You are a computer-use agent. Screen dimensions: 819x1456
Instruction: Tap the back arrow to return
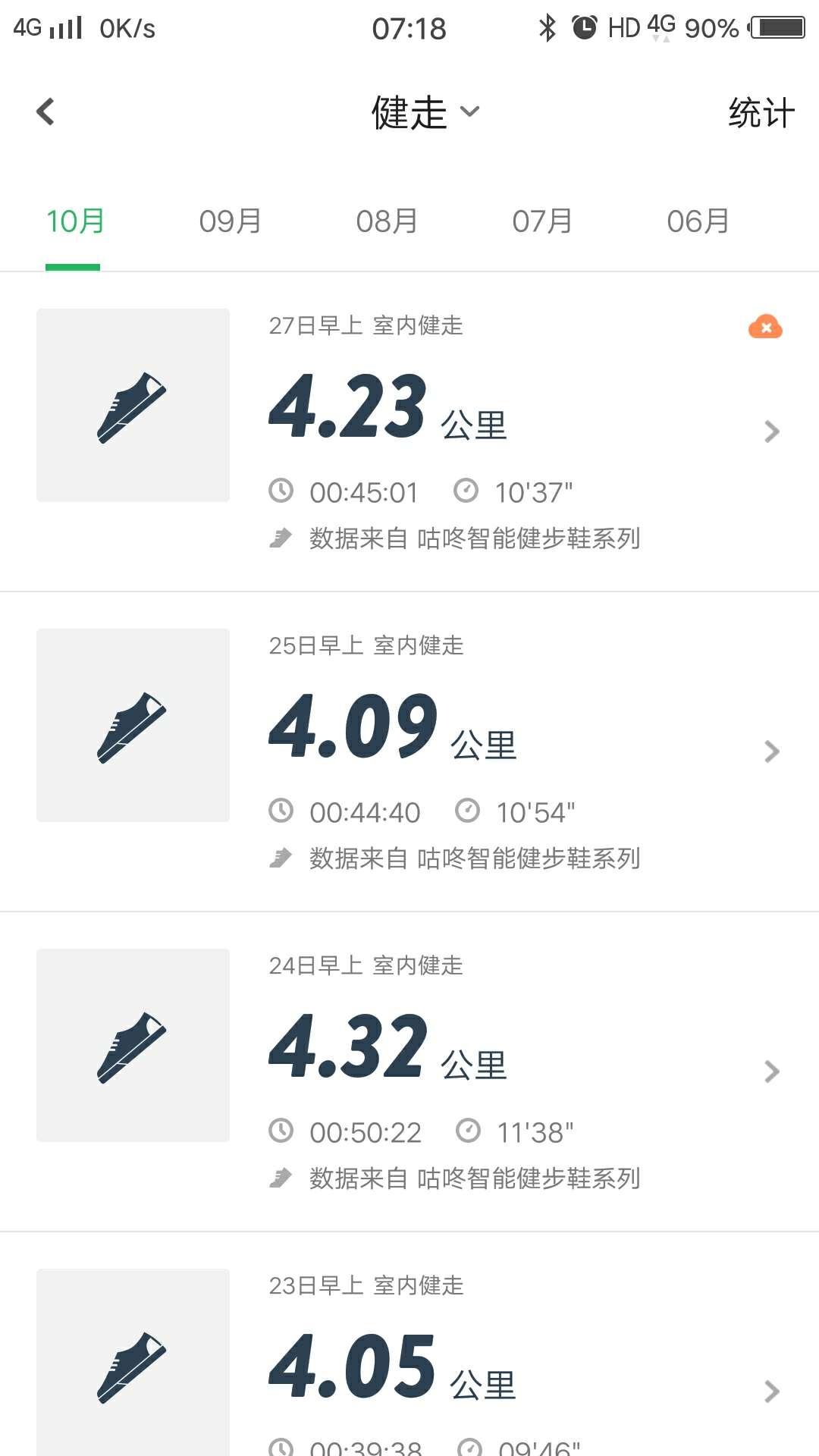45,111
